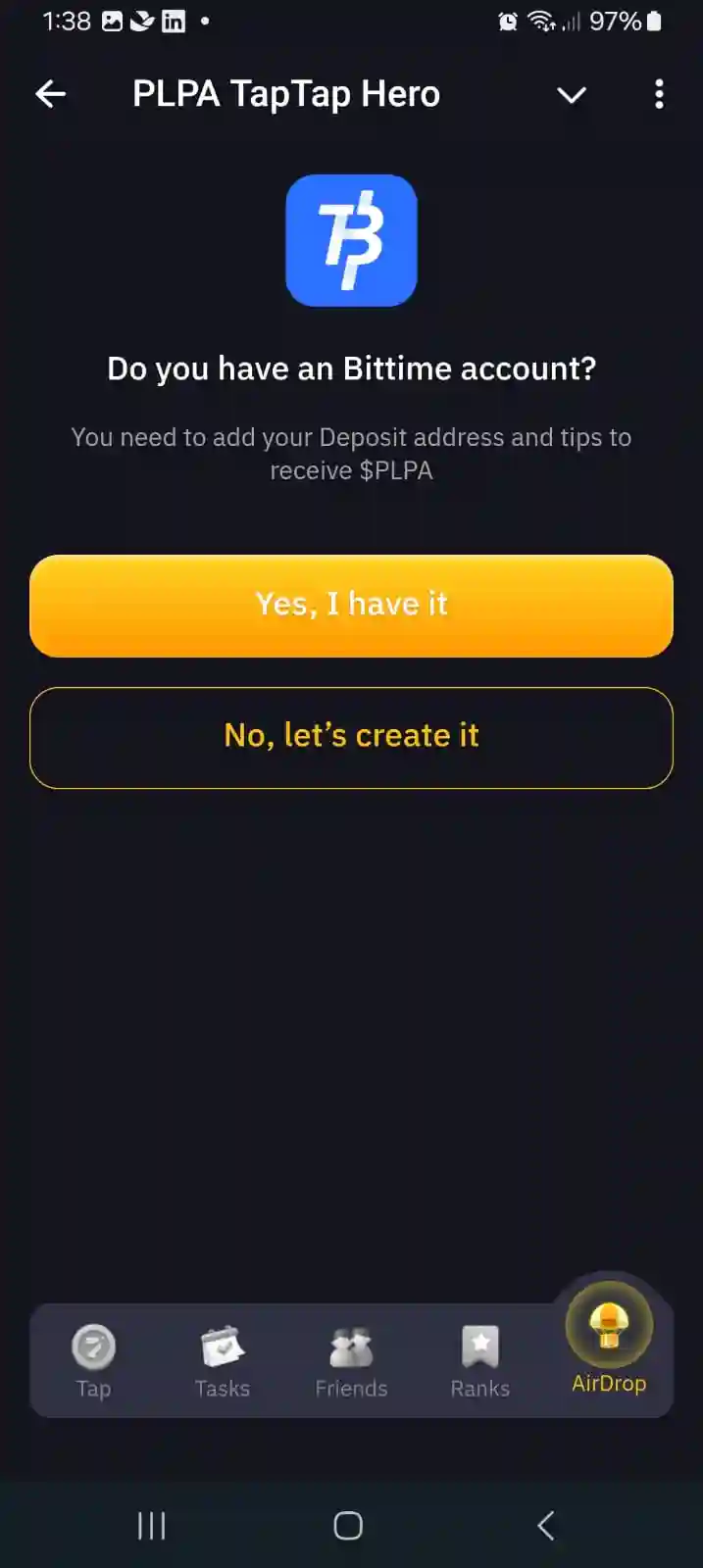703x1568 pixels.
Task: View the Ranks tab
Action: [480, 1360]
